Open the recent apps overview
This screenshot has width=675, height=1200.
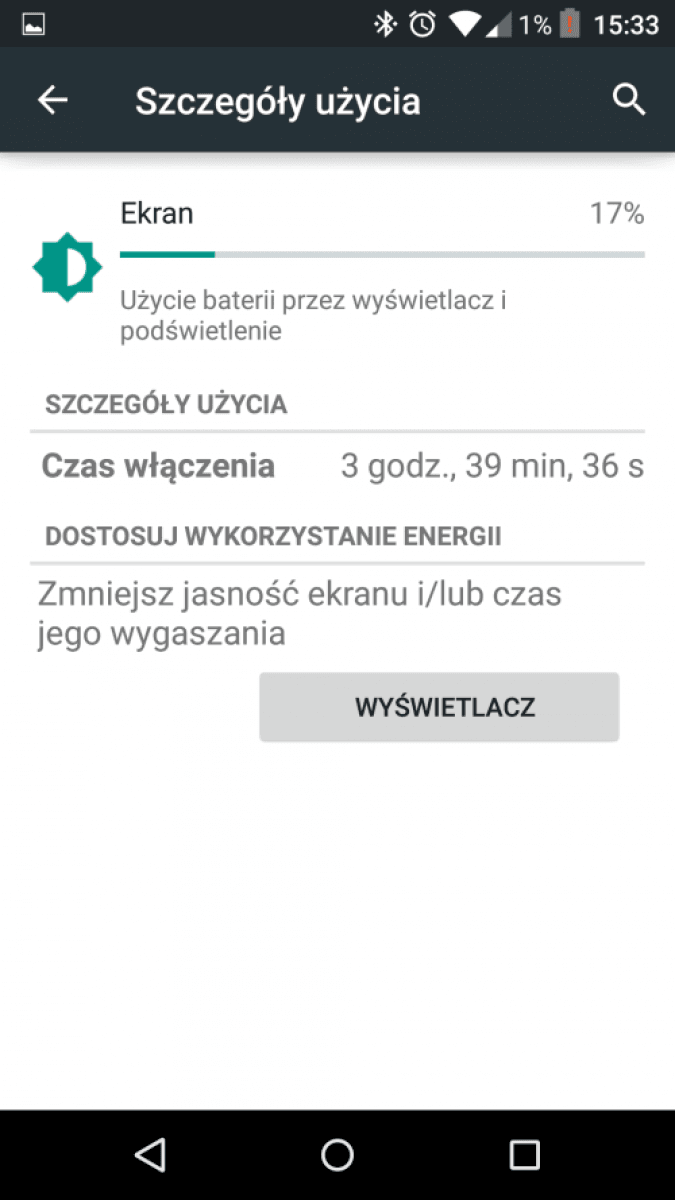[524, 1155]
